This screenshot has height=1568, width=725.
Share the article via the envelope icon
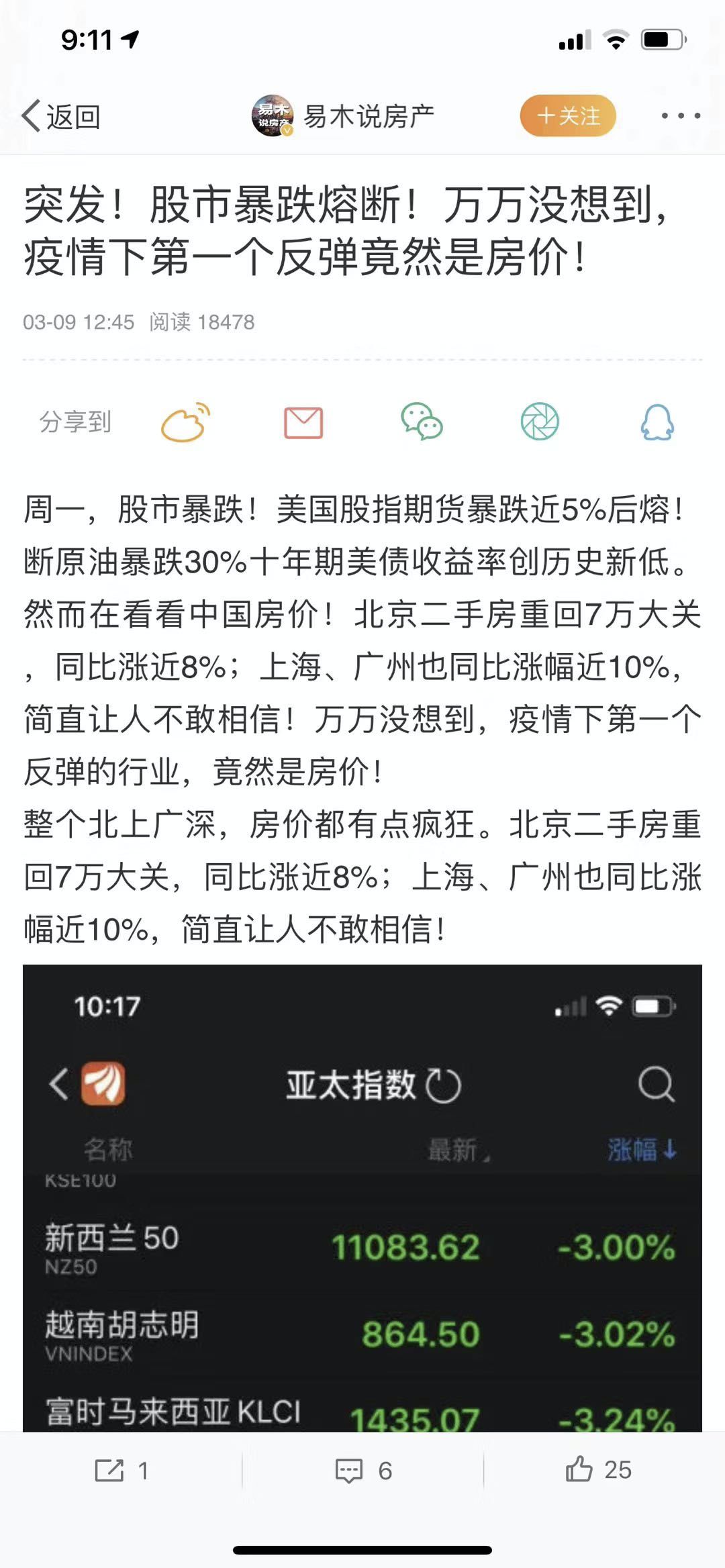pyautogui.click(x=303, y=423)
